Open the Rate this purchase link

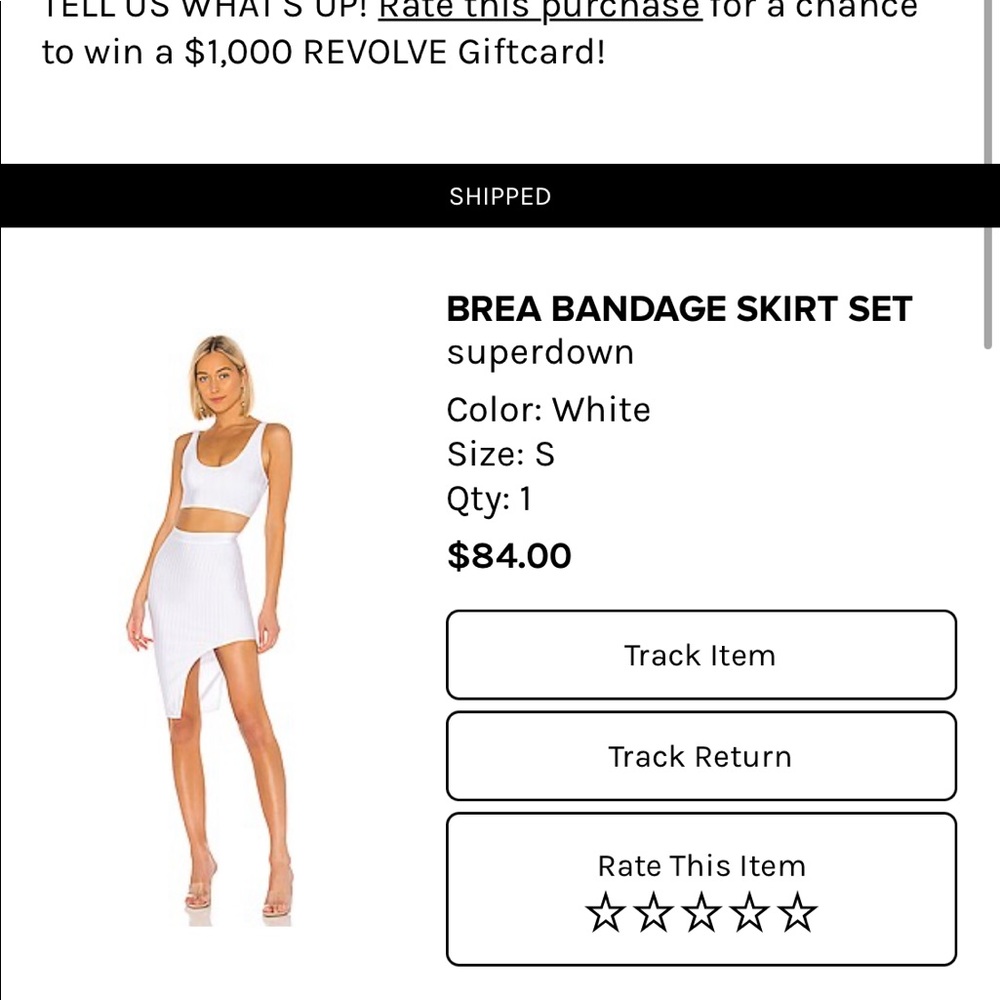tap(540, 10)
